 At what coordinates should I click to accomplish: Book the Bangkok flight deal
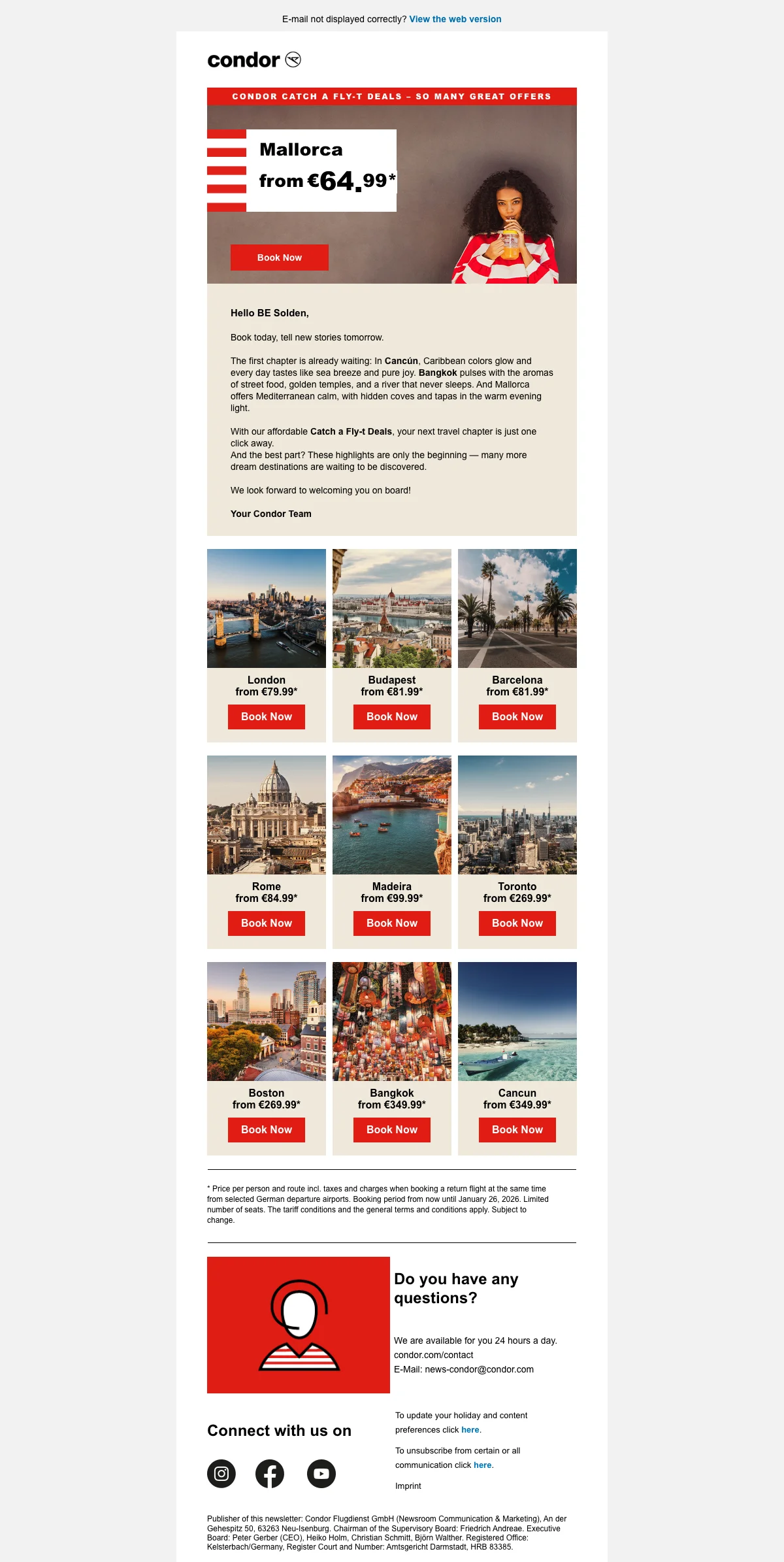[391, 1130]
